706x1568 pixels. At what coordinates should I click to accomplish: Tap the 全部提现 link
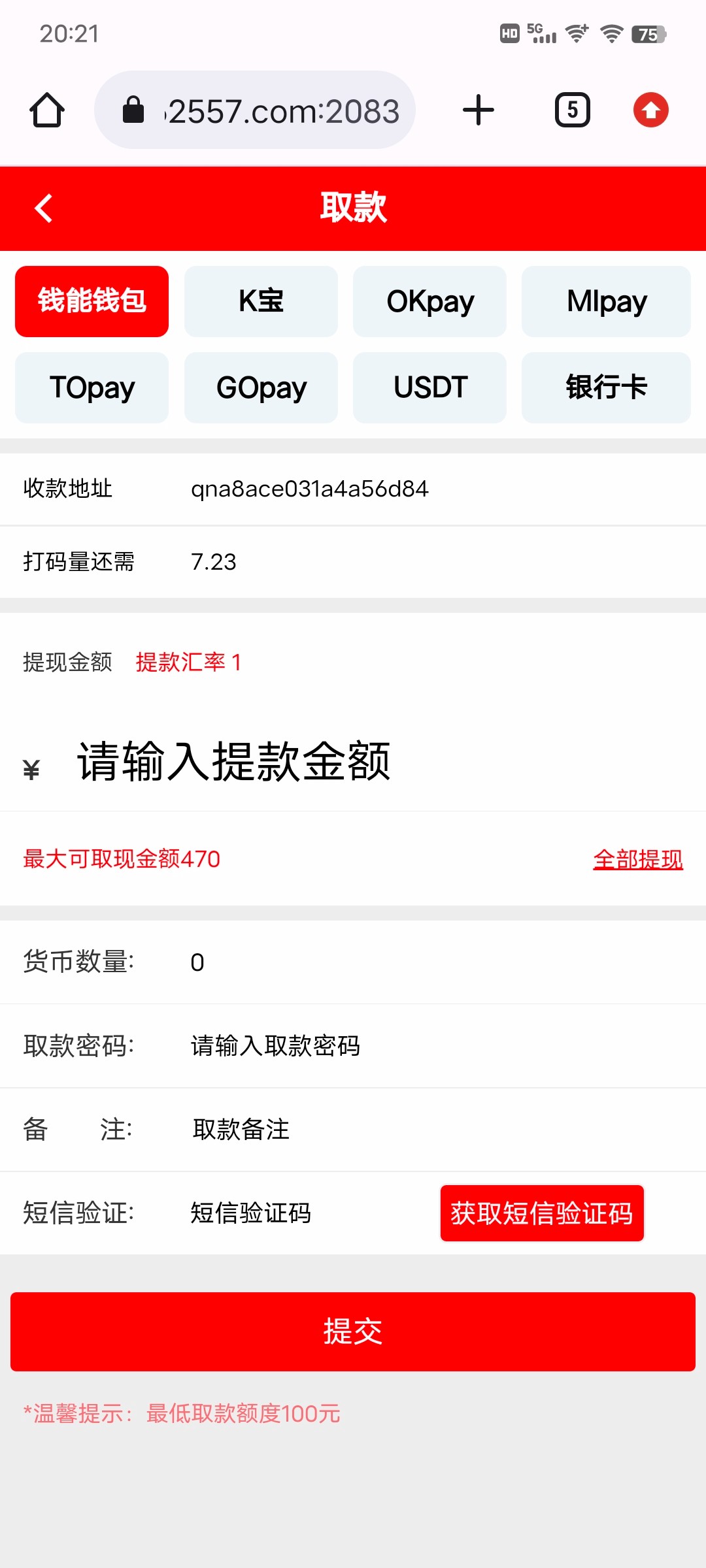point(637,859)
